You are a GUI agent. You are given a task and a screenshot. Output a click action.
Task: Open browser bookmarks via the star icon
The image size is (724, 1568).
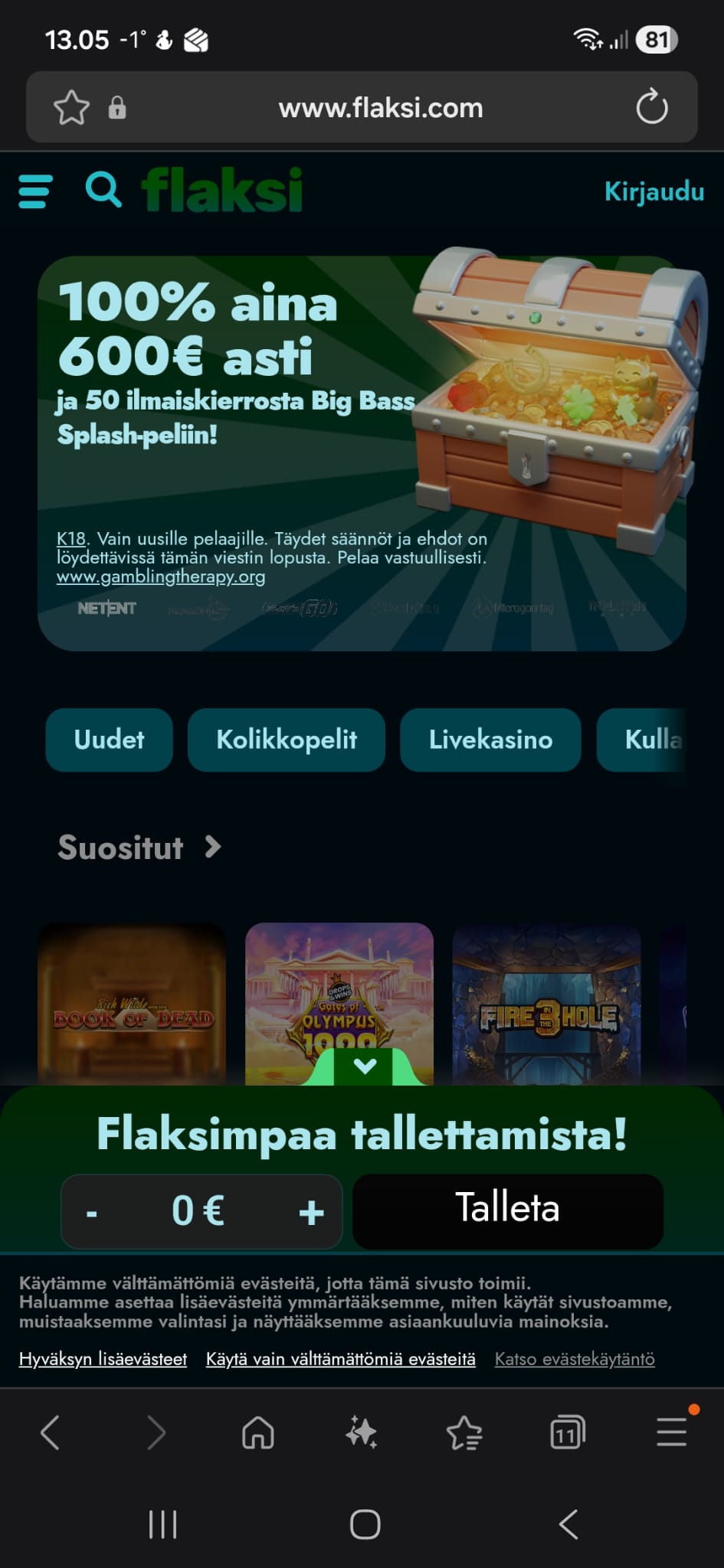(x=464, y=1434)
